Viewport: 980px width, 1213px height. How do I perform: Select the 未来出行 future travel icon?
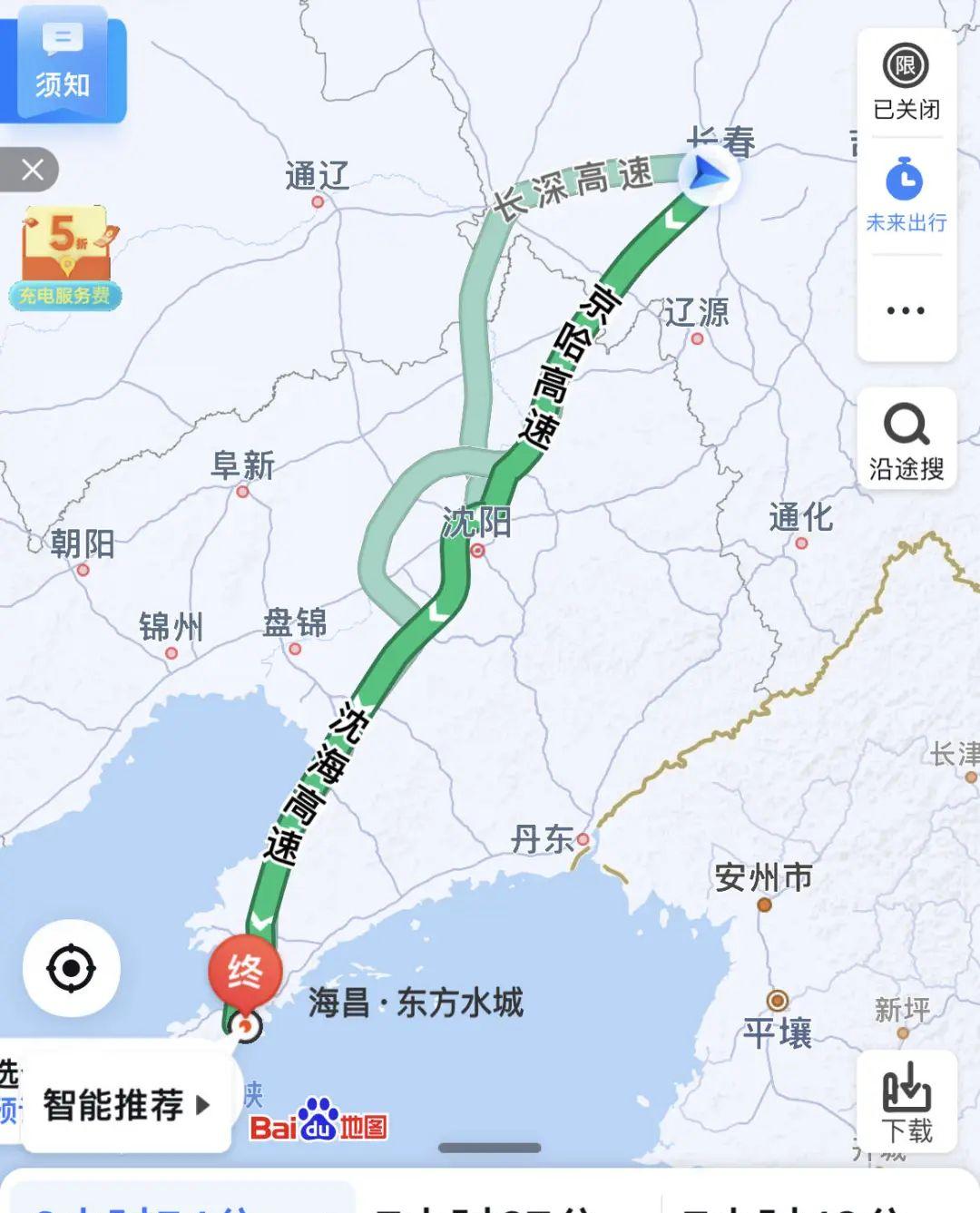click(904, 186)
